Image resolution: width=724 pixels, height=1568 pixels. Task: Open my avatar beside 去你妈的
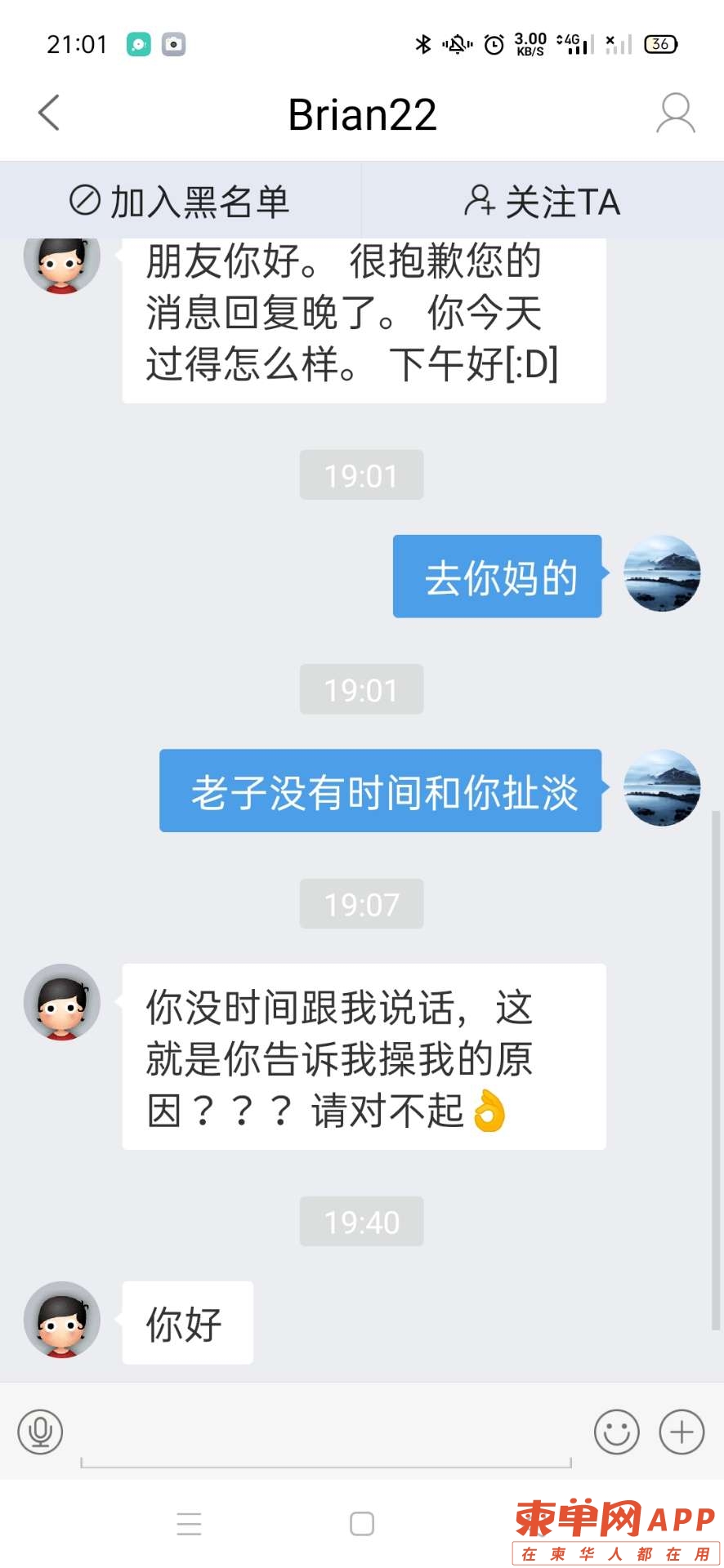point(661,573)
